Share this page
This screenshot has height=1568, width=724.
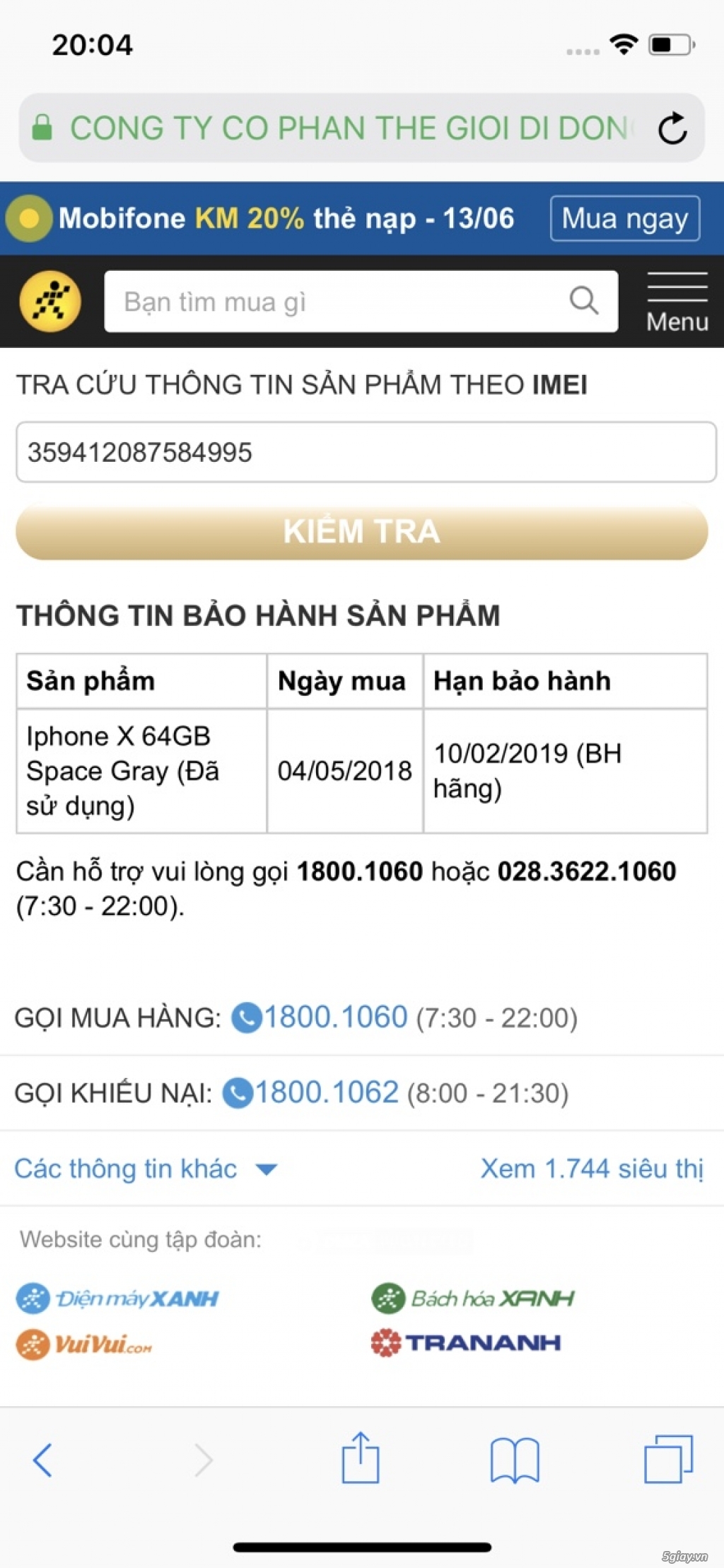point(360,1457)
